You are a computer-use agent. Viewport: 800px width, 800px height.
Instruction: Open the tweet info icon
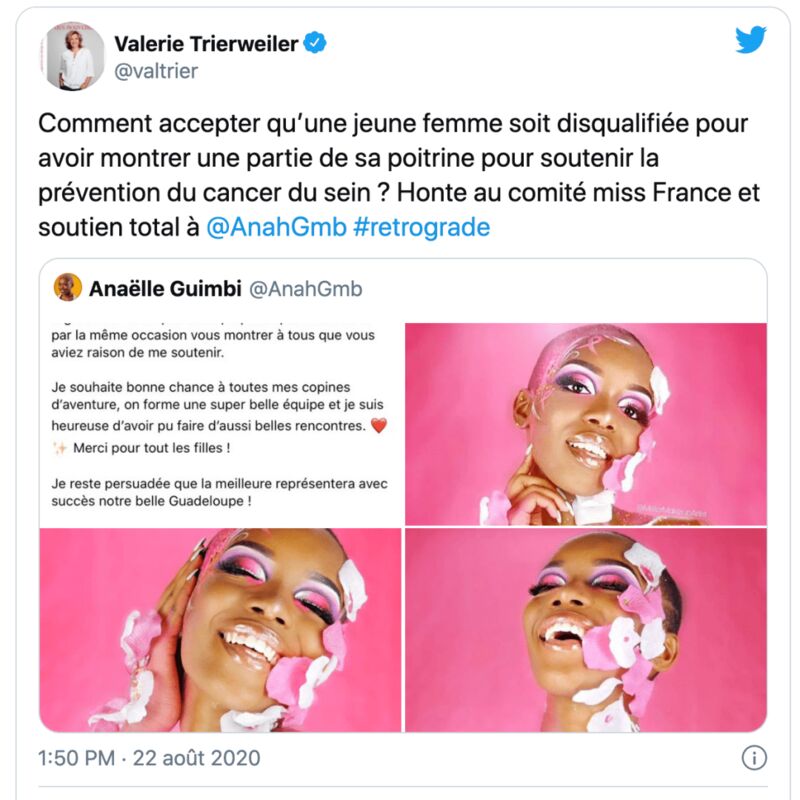pos(756,757)
